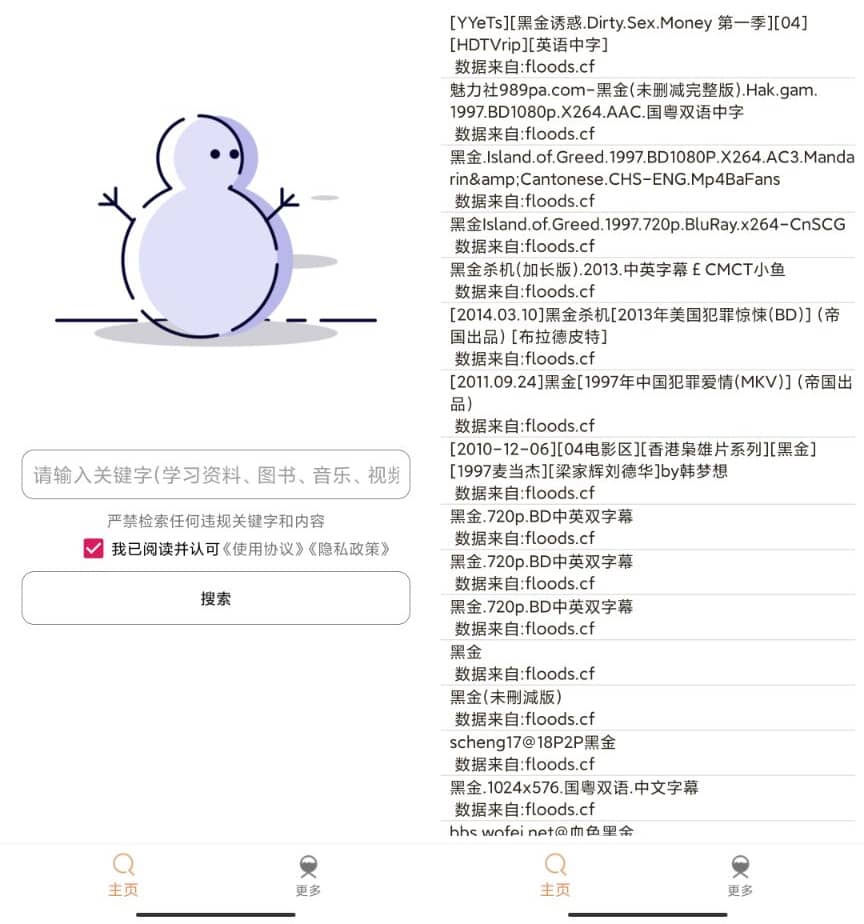Viewport: 864px width, 924px height.
Task: Open 更多 section via its icon on results page
Action: click(740, 865)
